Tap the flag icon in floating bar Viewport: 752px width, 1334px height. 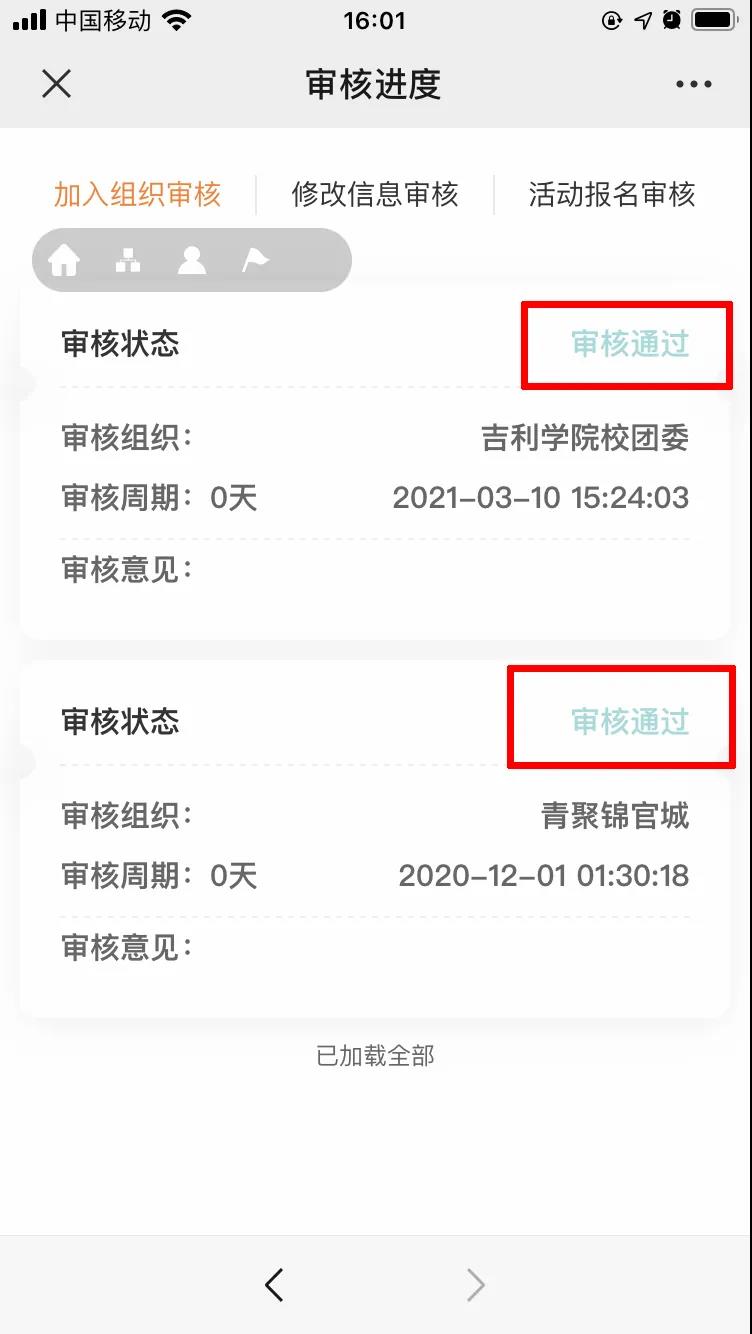pyautogui.click(x=255, y=261)
